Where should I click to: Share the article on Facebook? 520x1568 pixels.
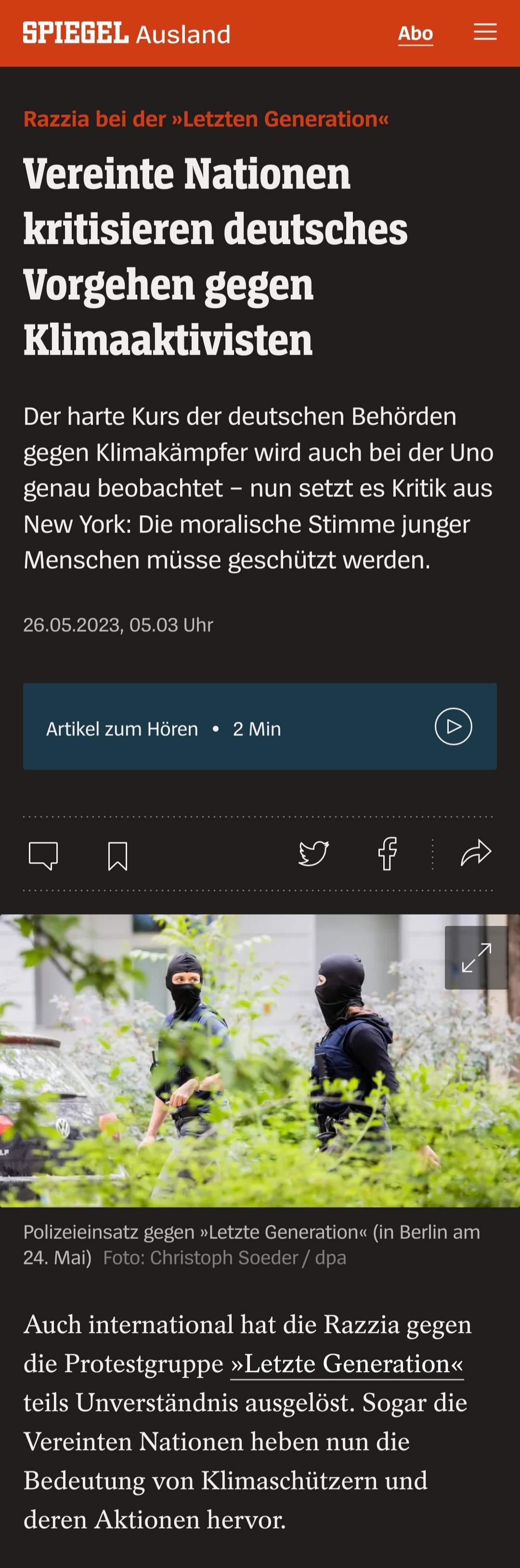pos(388,853)
